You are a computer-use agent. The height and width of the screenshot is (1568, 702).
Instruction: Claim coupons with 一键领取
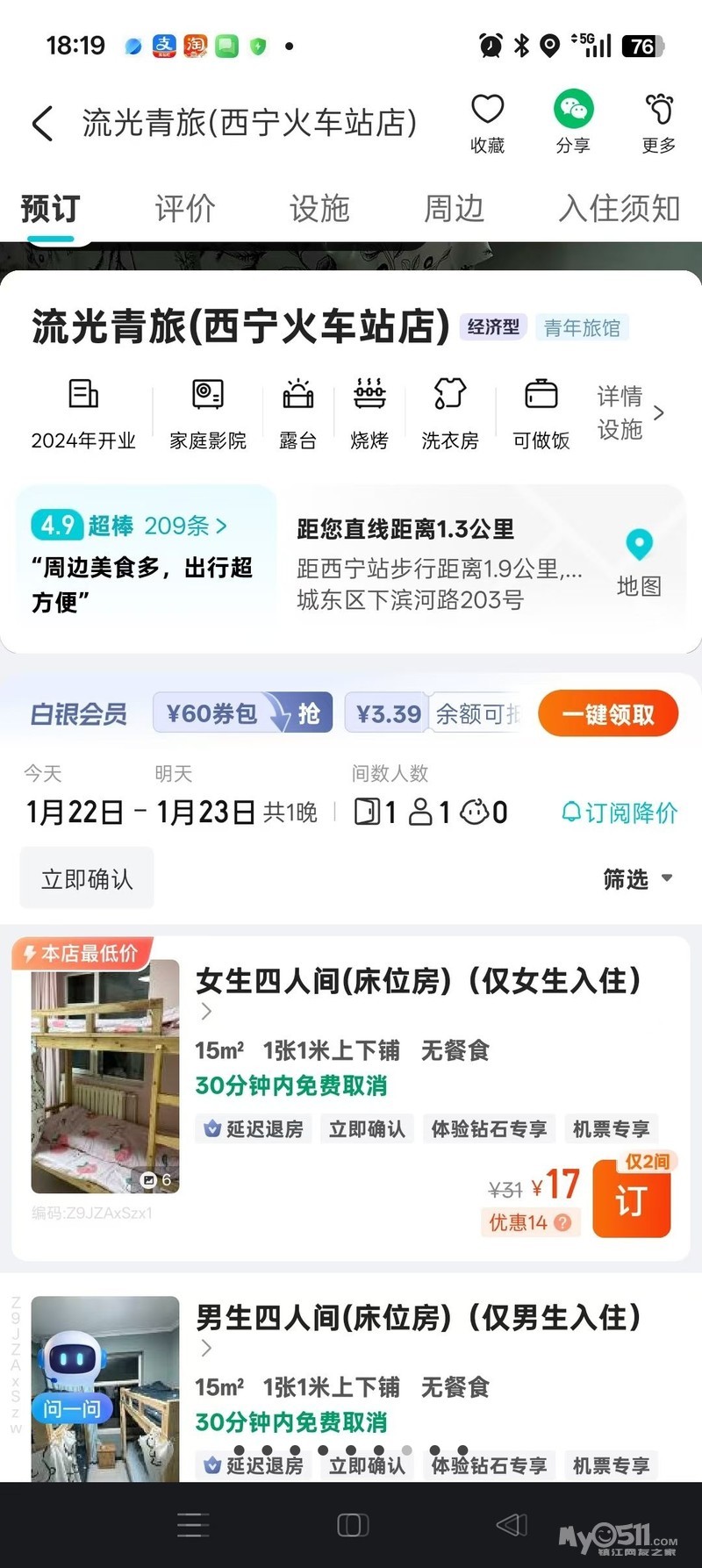click(608, 714)
